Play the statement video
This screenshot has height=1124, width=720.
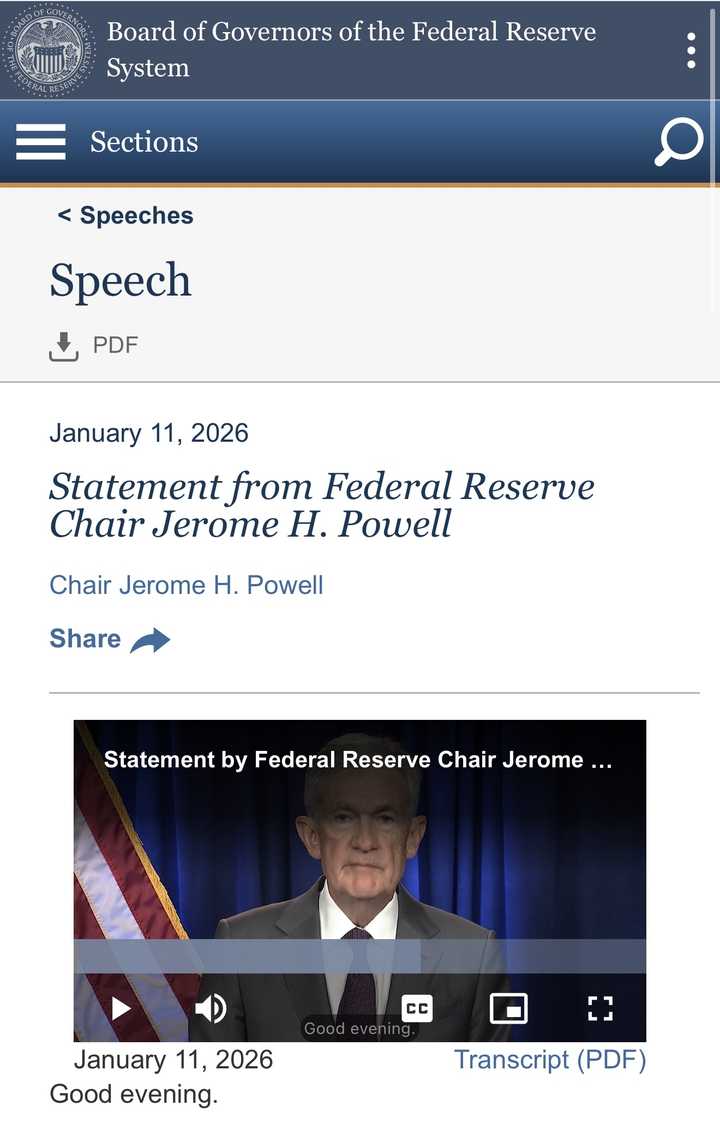pyautogui.click(x=121, y=1008)
